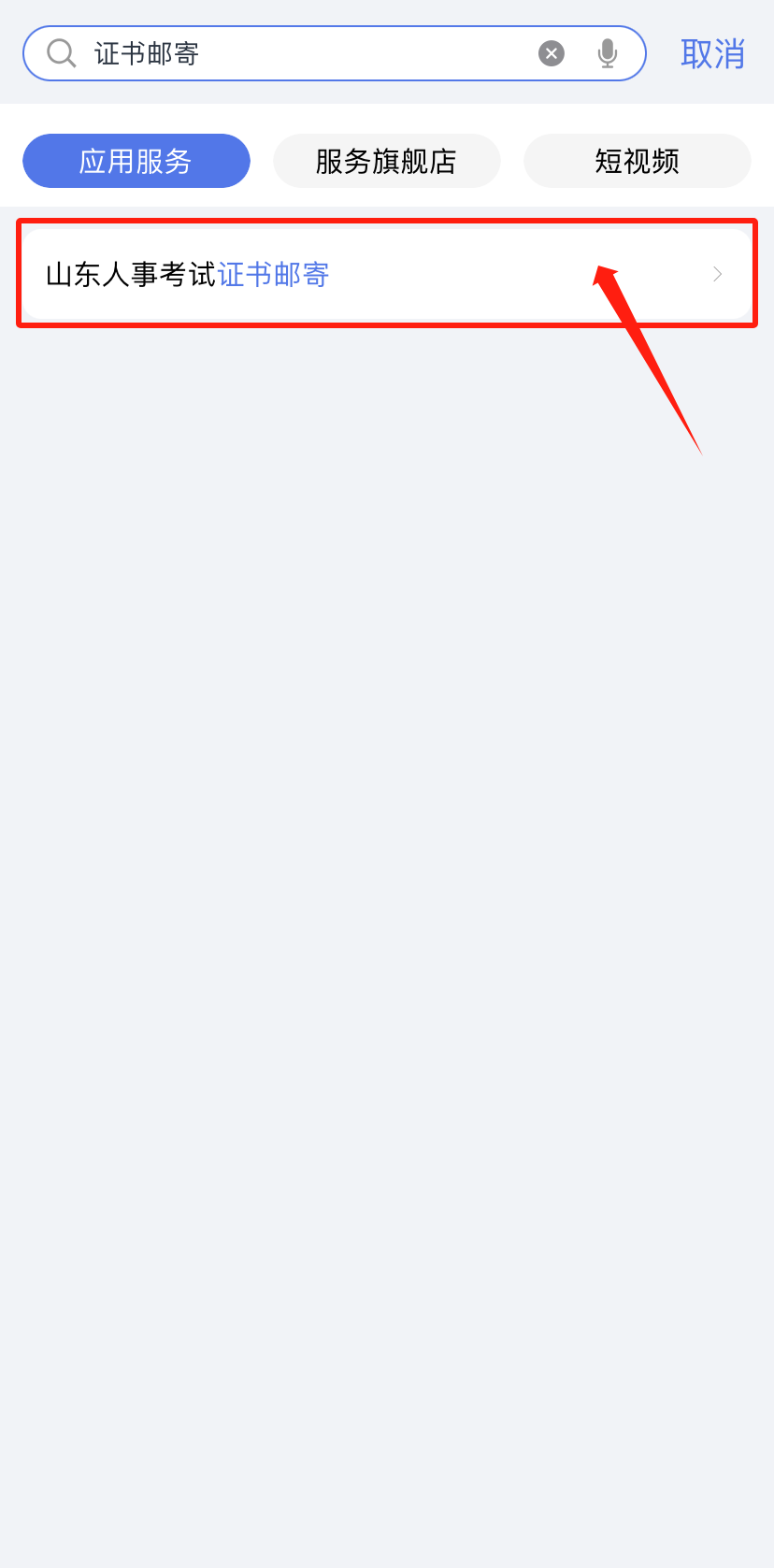Switch to the 服务旗舰店 tab
The image size is (774, 1568).
[387, 161]
